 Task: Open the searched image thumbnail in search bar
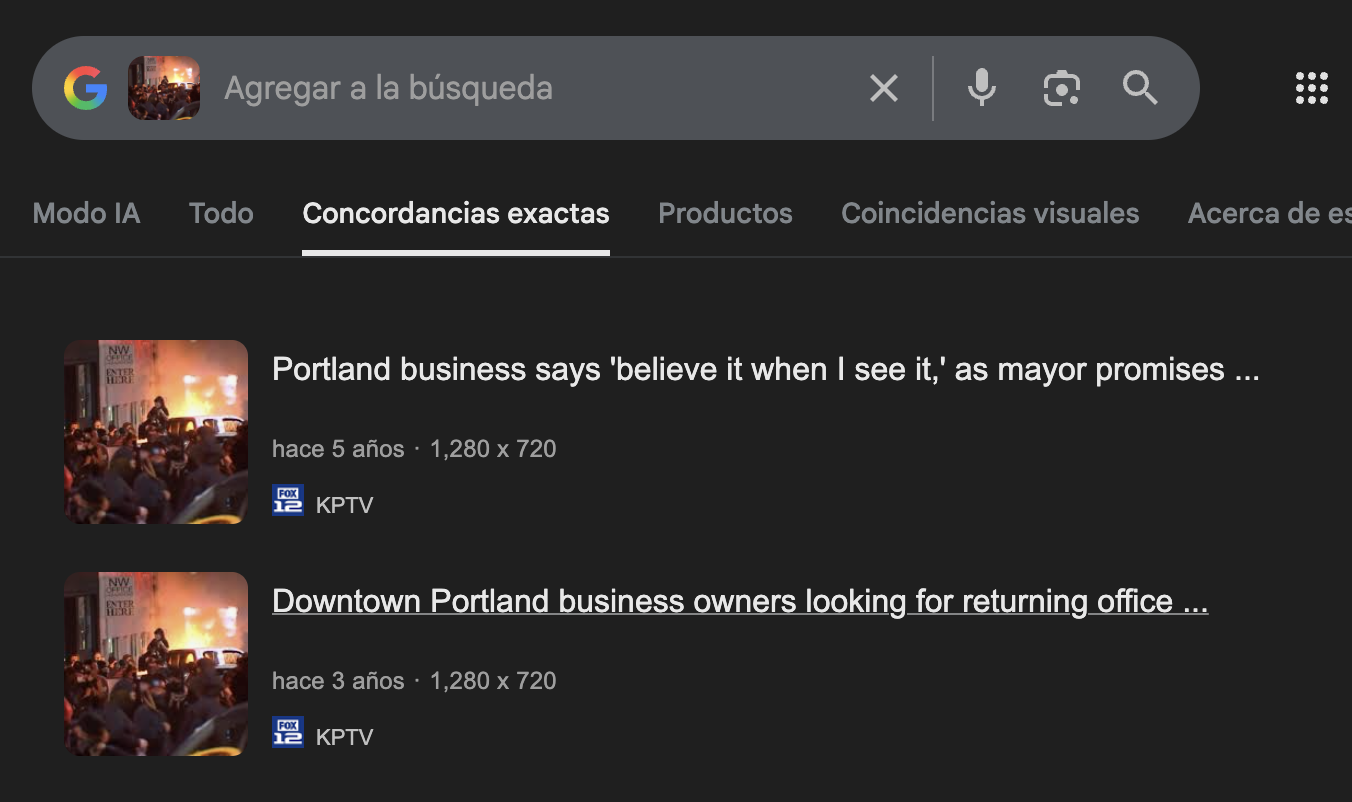[x=164, y=88]
